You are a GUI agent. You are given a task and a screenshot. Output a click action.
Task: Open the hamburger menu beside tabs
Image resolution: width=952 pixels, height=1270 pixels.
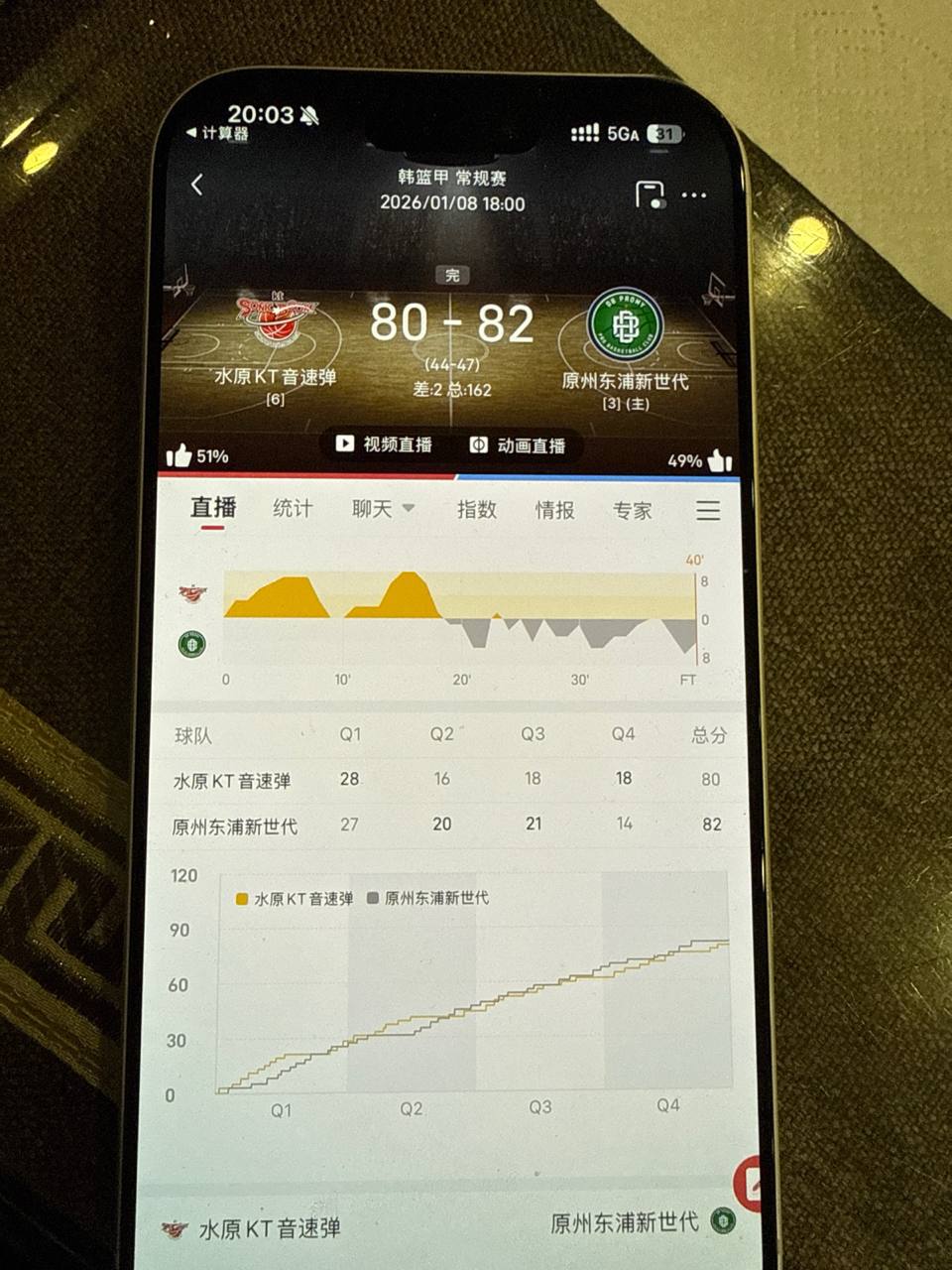(708, 511)
